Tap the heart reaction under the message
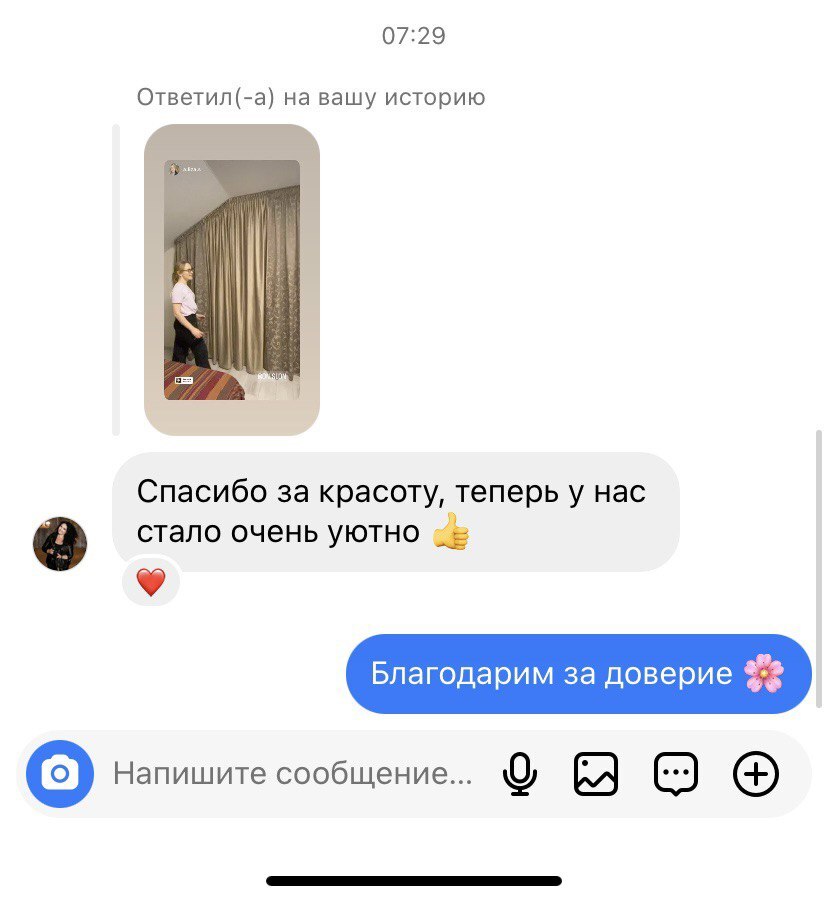This screenshot has width=828, height=901. pyautogui.click(x=151, y=582)
